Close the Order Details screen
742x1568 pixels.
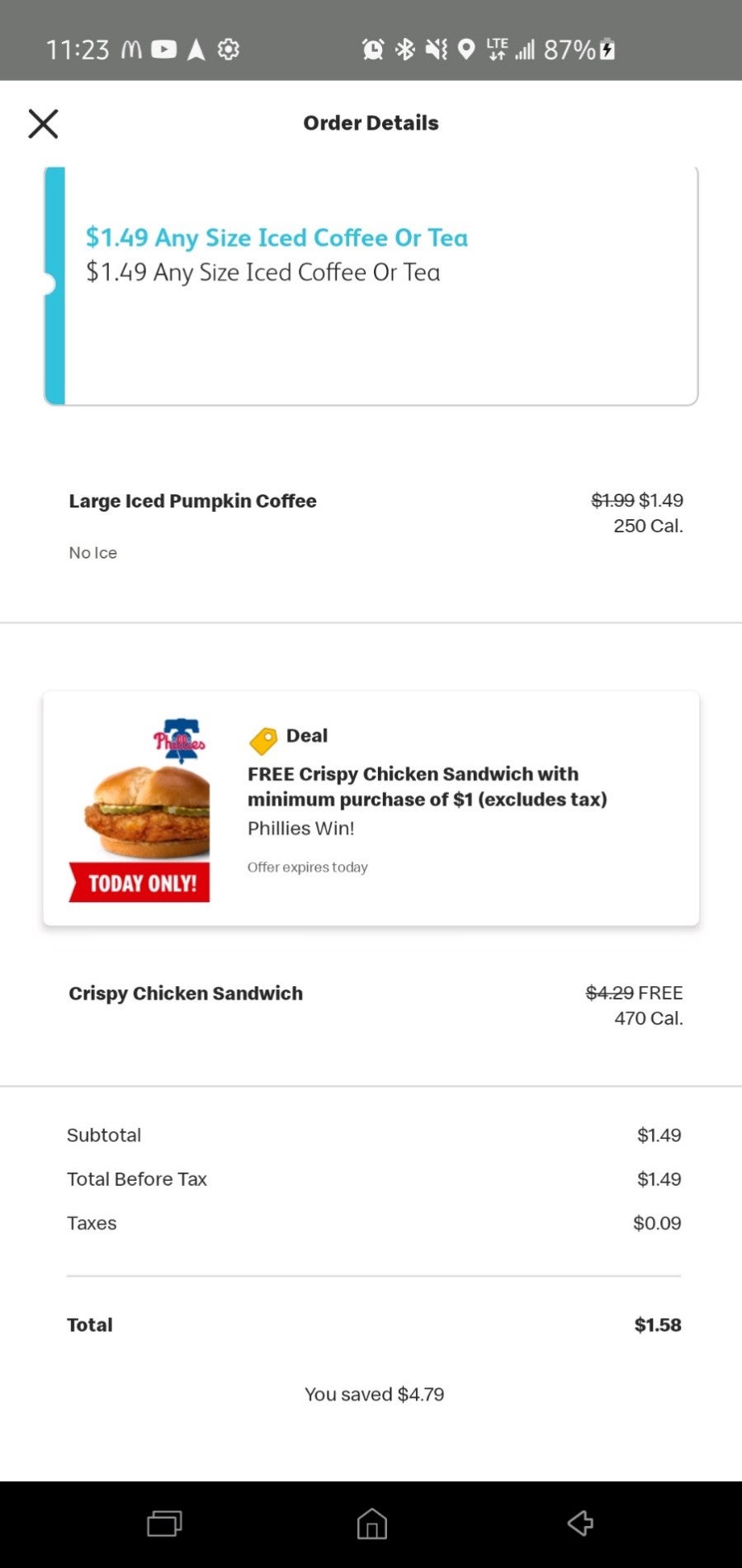click(x=43, y=124)
